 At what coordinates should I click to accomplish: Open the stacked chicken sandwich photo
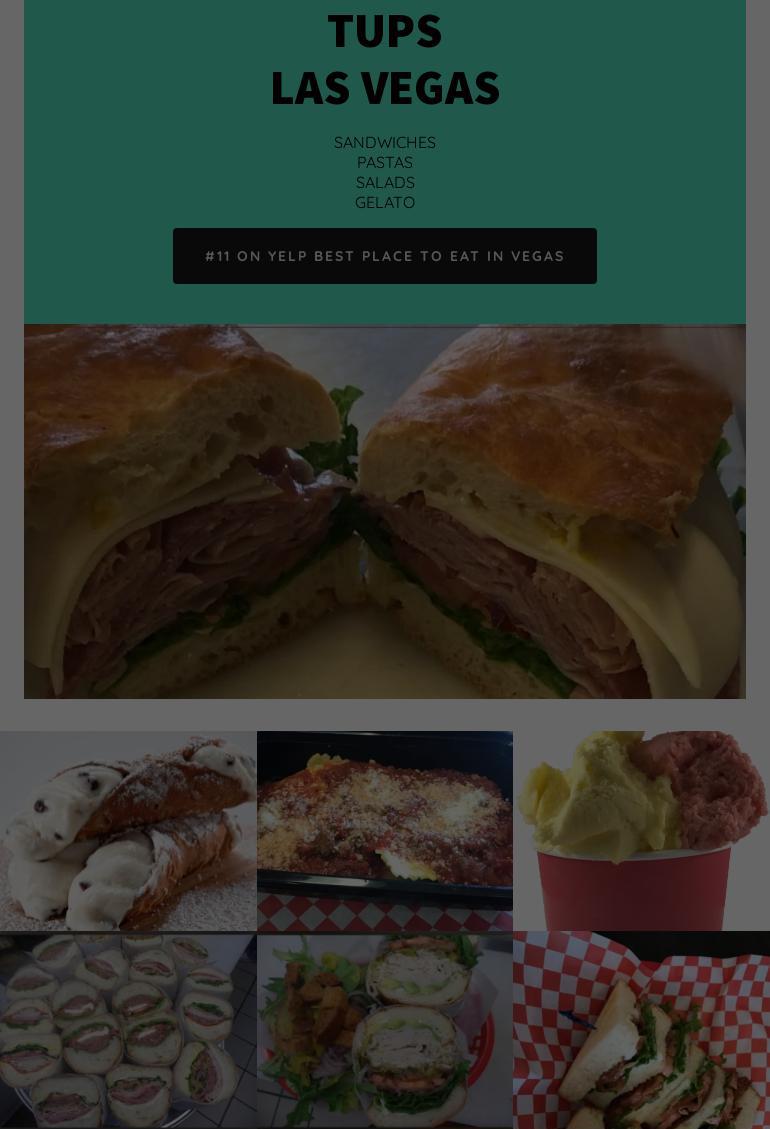(x=384, y=1030)
